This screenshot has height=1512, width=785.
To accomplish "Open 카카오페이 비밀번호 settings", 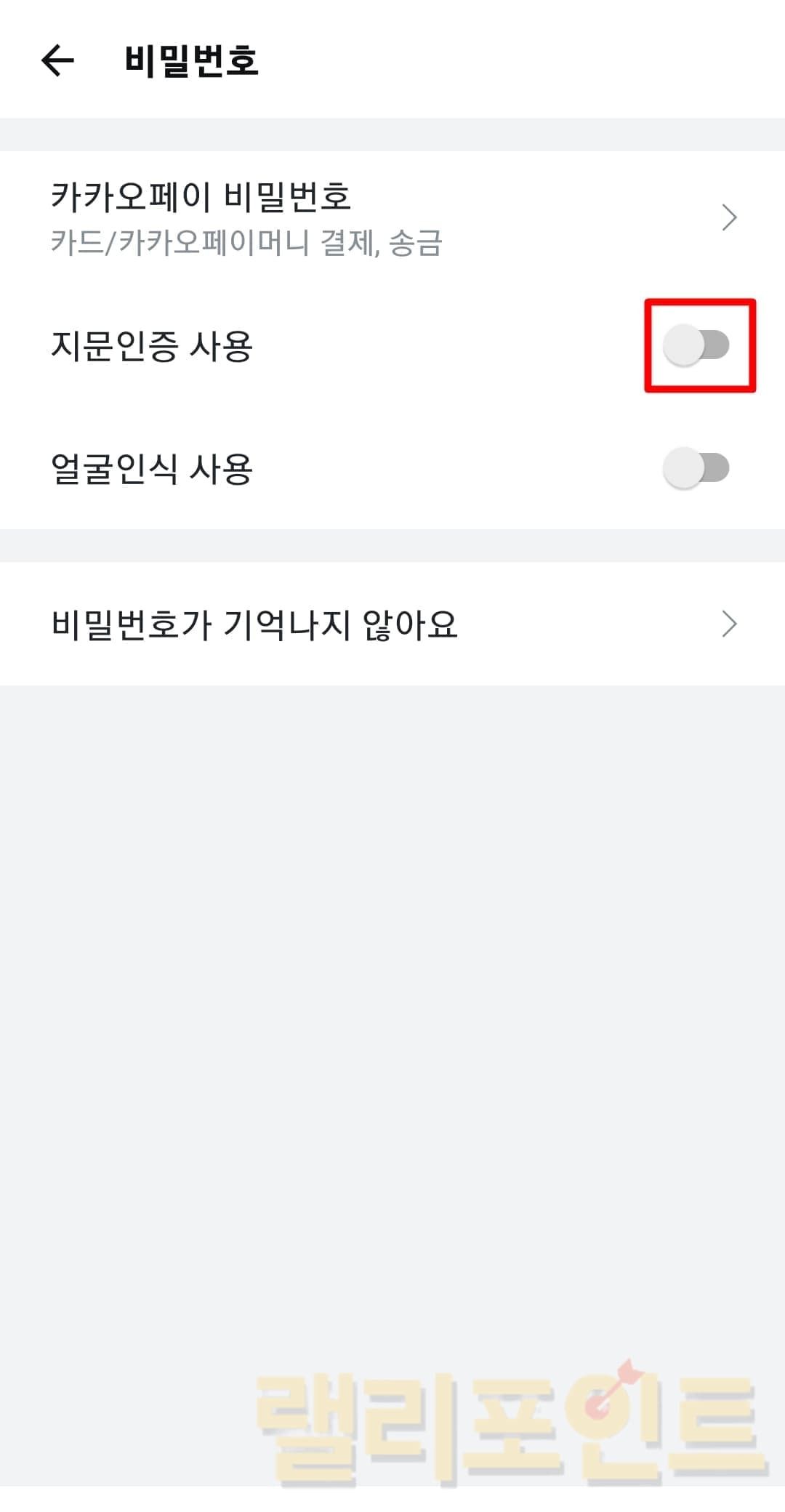I will pos(392,217).
